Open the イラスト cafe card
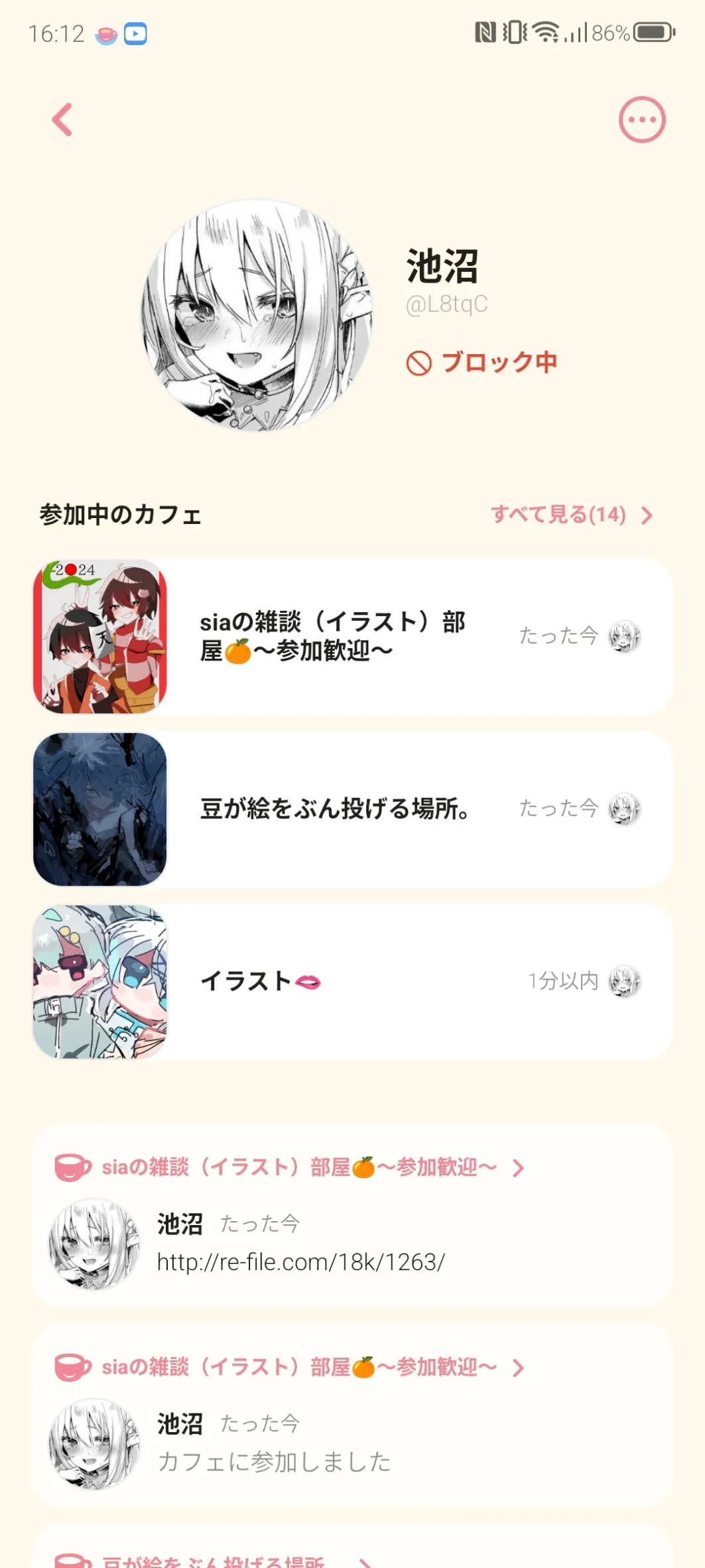 tap(353, 982)
